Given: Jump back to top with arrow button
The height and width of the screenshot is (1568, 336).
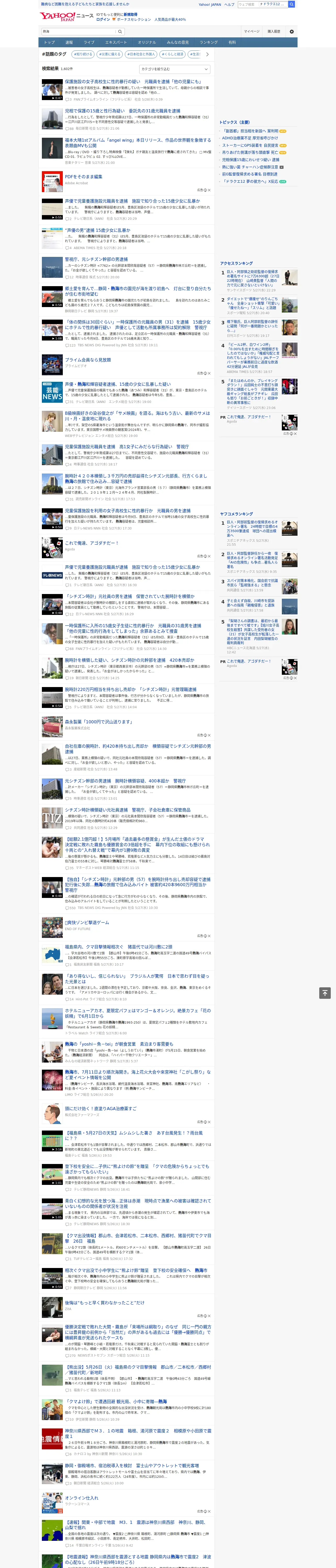Looking at the screenshot, I should click(x=325, y=993).
